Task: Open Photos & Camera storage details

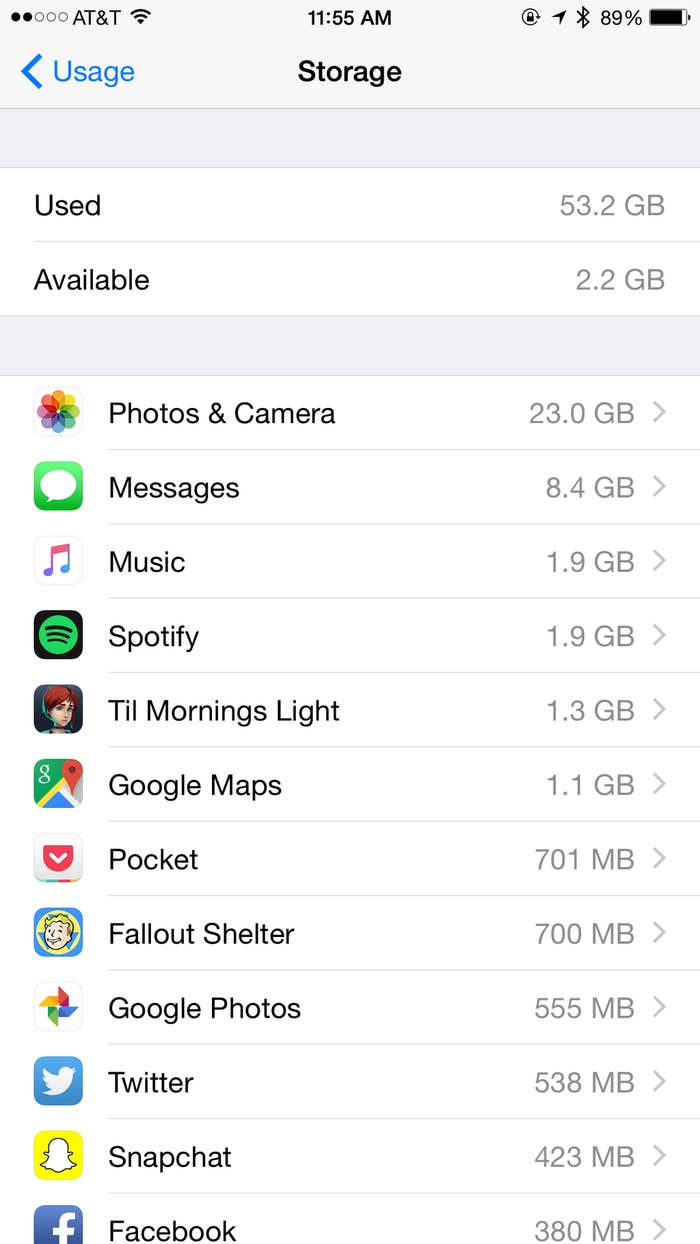Action: (x=350, y=413)
